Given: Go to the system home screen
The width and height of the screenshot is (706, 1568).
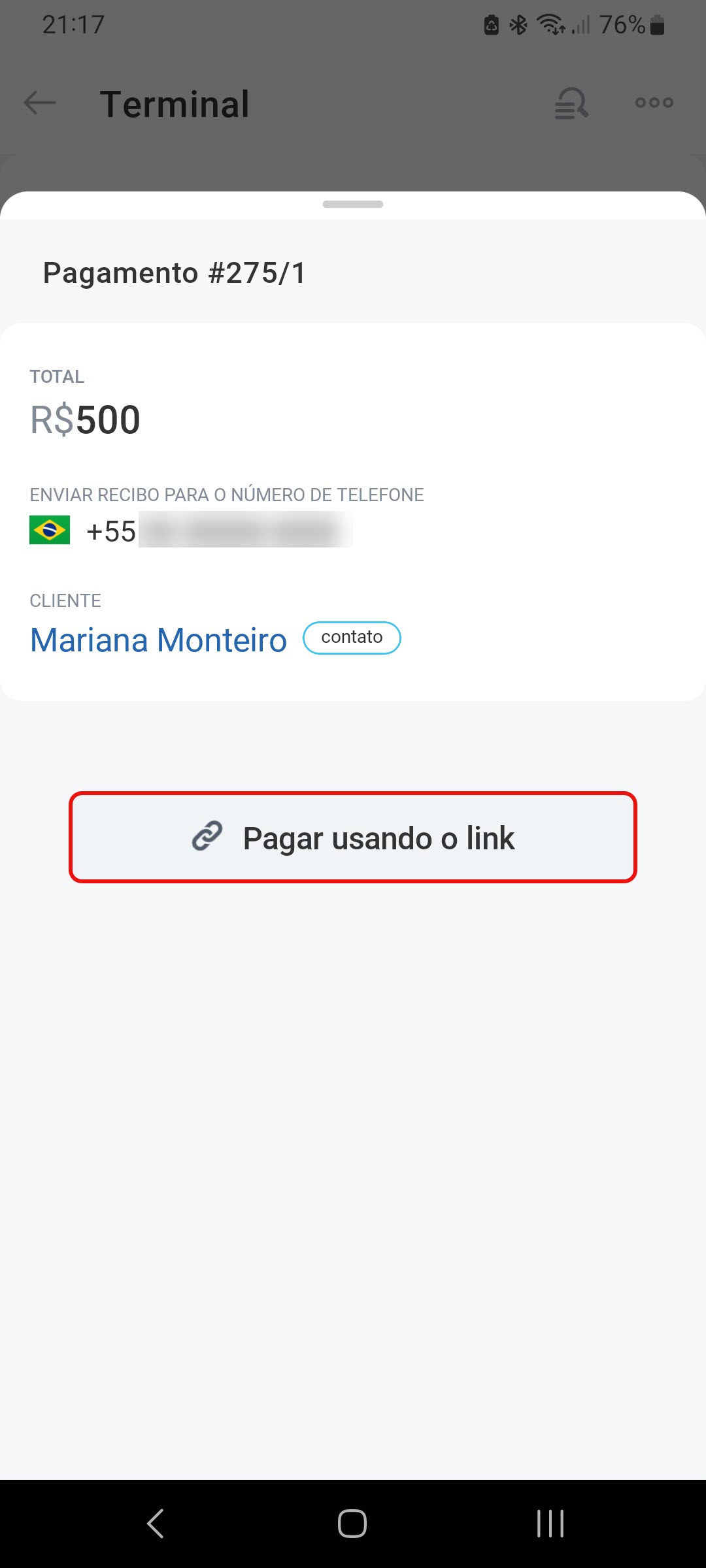Looking at the screenshot, I should tap(352, 1524).
